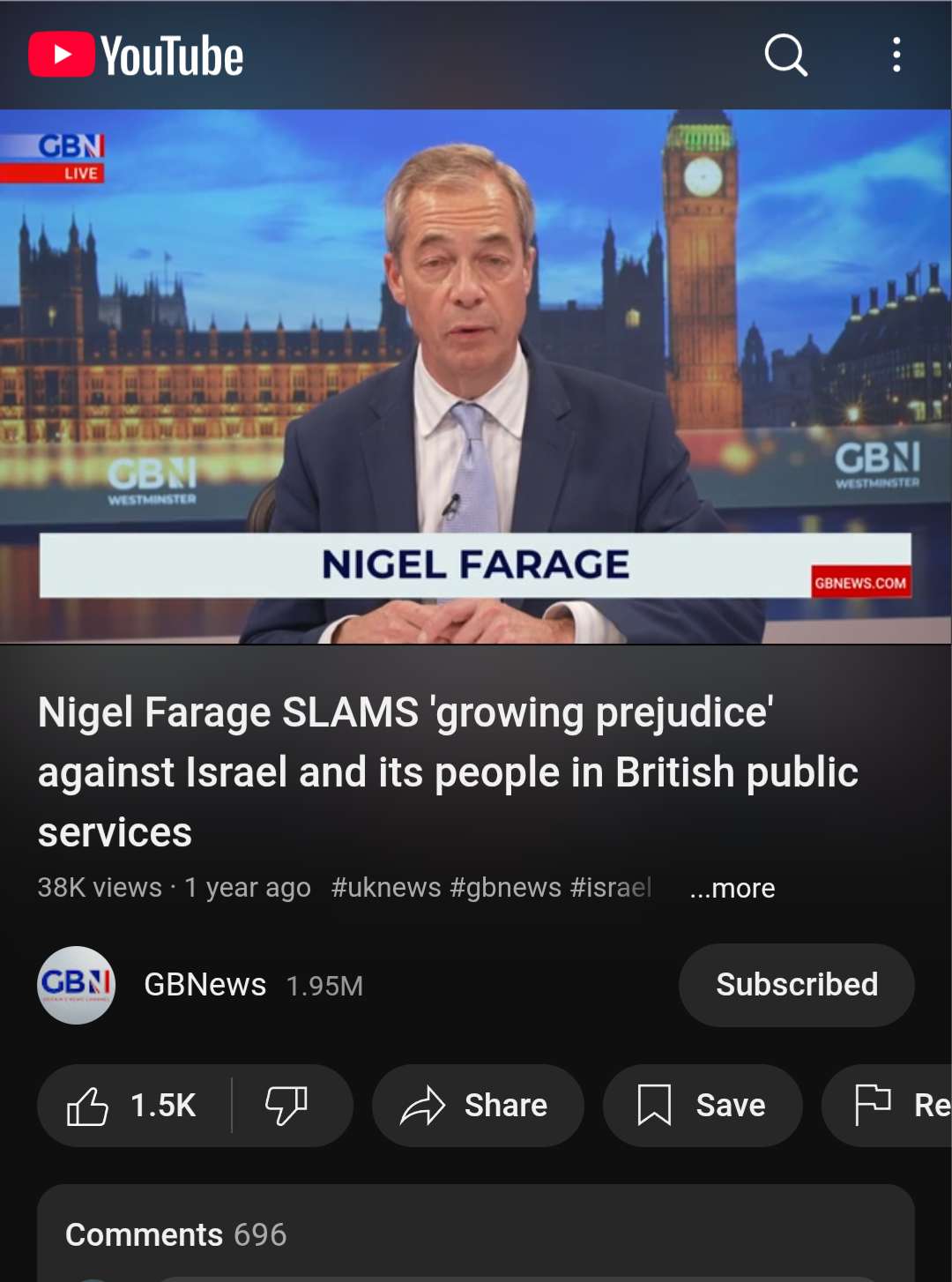Open the GBNews channel page

[205, 985]
